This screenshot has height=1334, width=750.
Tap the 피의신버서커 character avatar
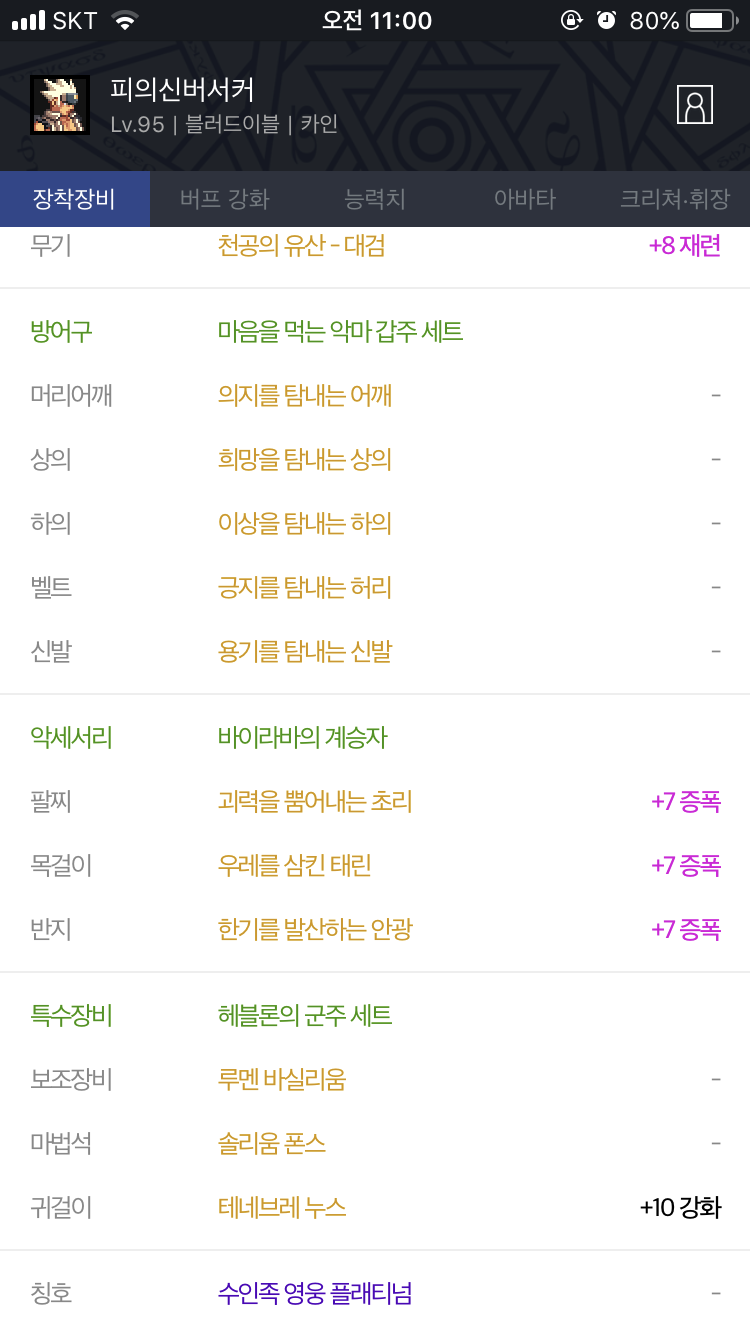(x=60, y=104)
